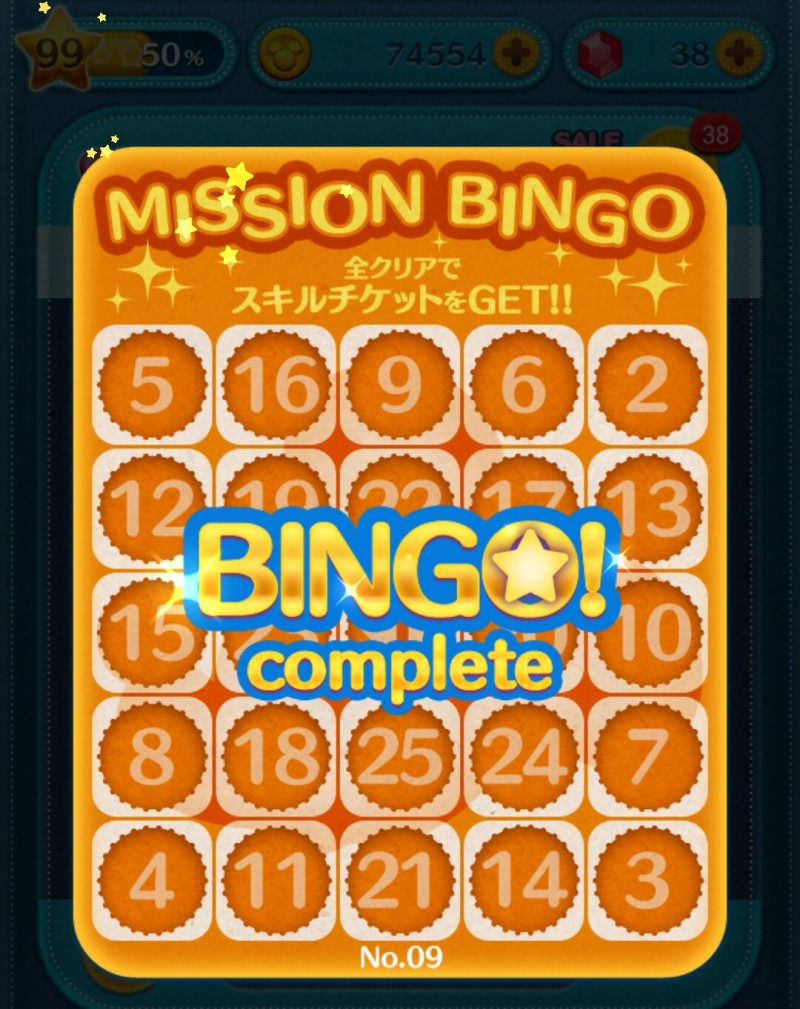View bingo mission number 14
This screenshot has width=800, height=1009.
point(524,880)
